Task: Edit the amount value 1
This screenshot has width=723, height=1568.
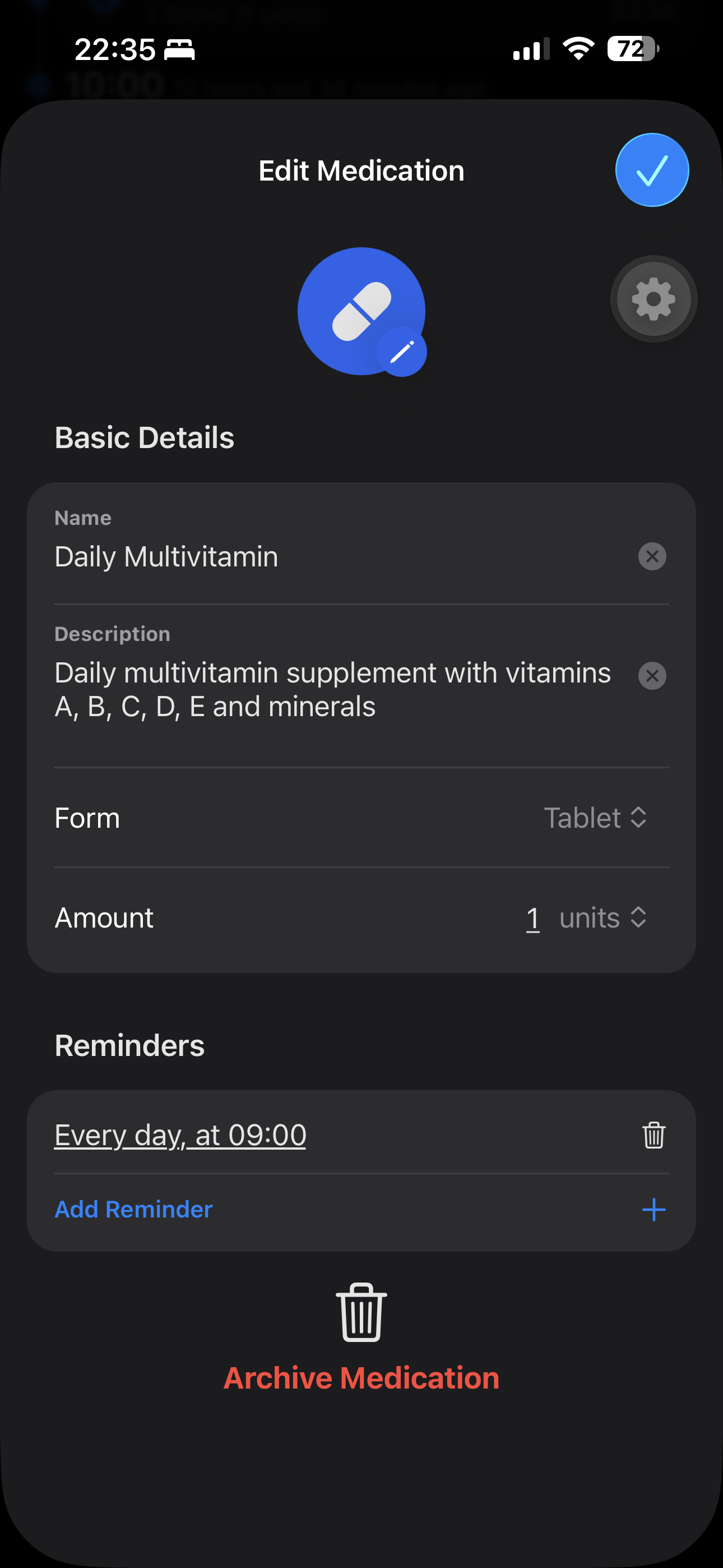Action: coord(532,918)
